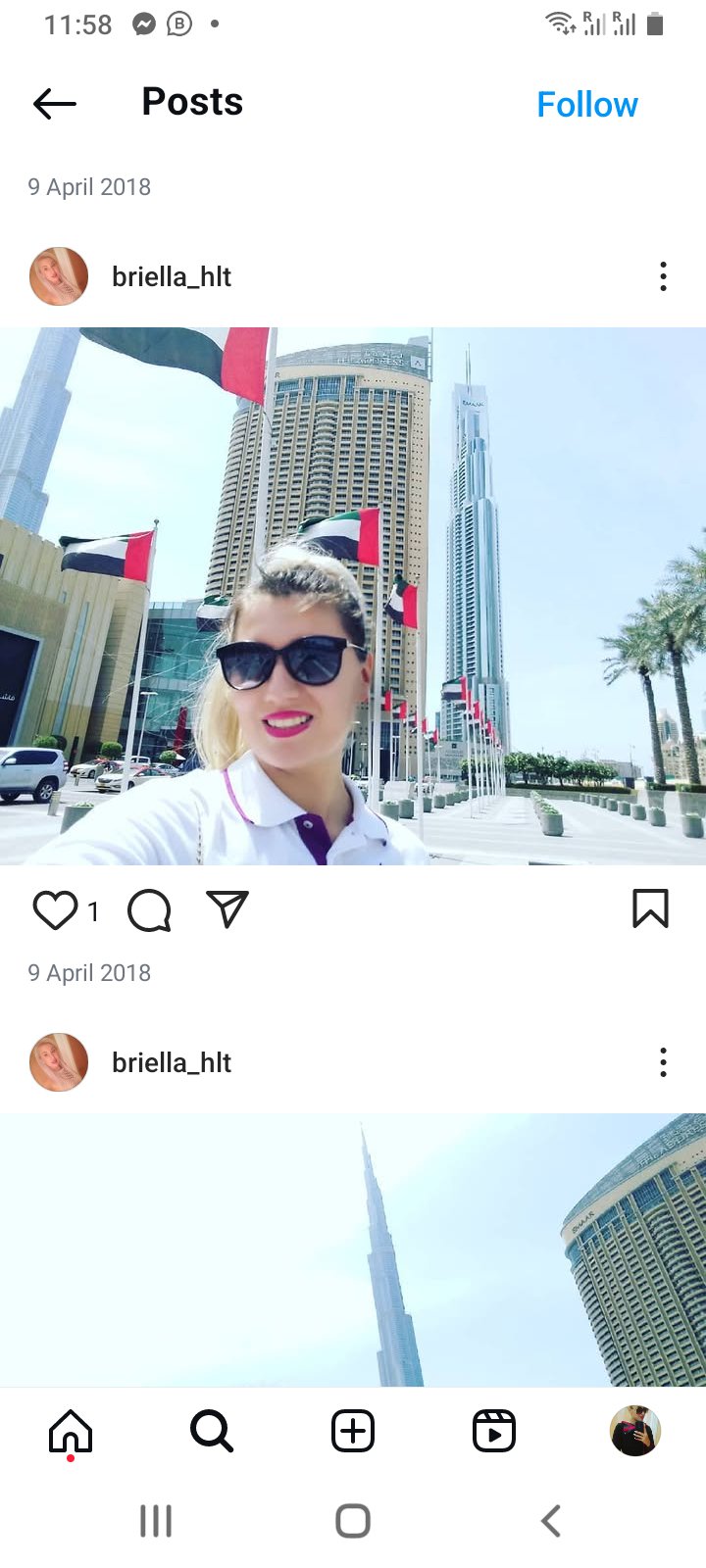The height and width of the screenshot is (1568, 706).
Task: Switch to the Reels tab
Action: (494, 1432)
